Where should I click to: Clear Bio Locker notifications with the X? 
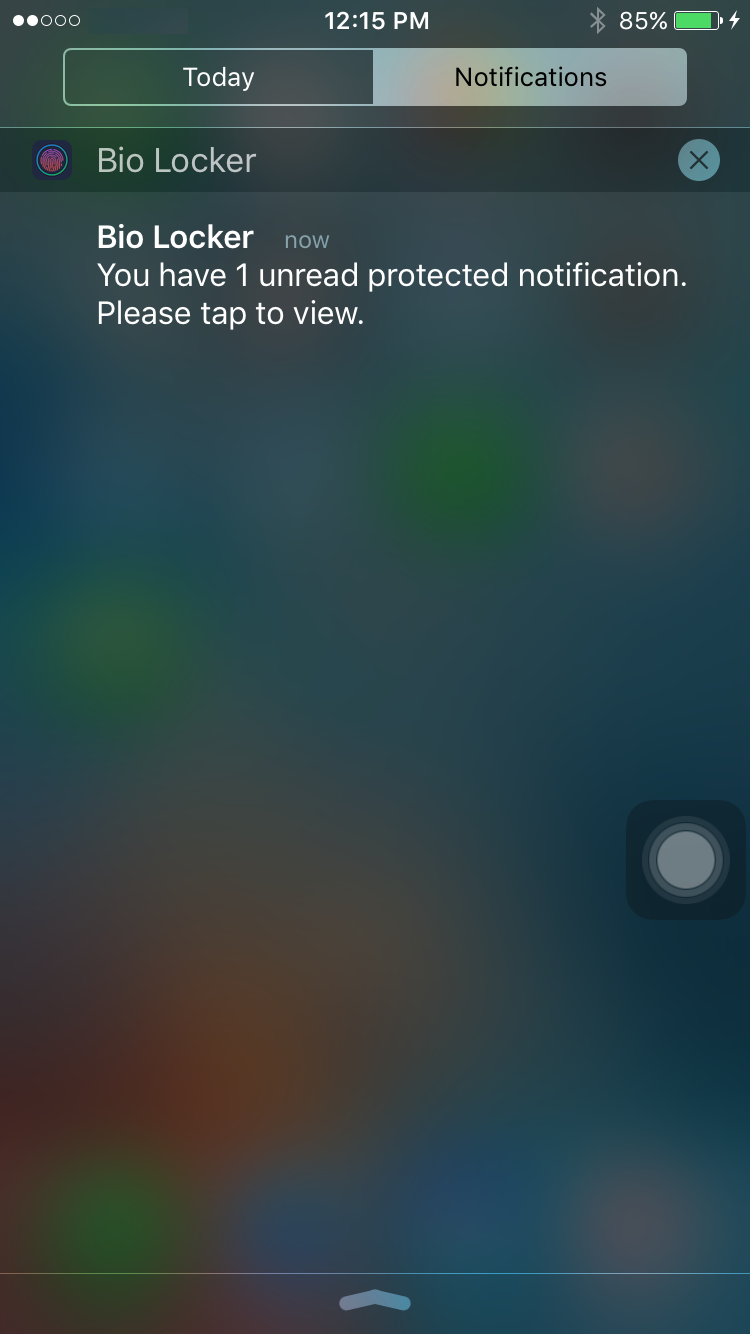point(698,160)
